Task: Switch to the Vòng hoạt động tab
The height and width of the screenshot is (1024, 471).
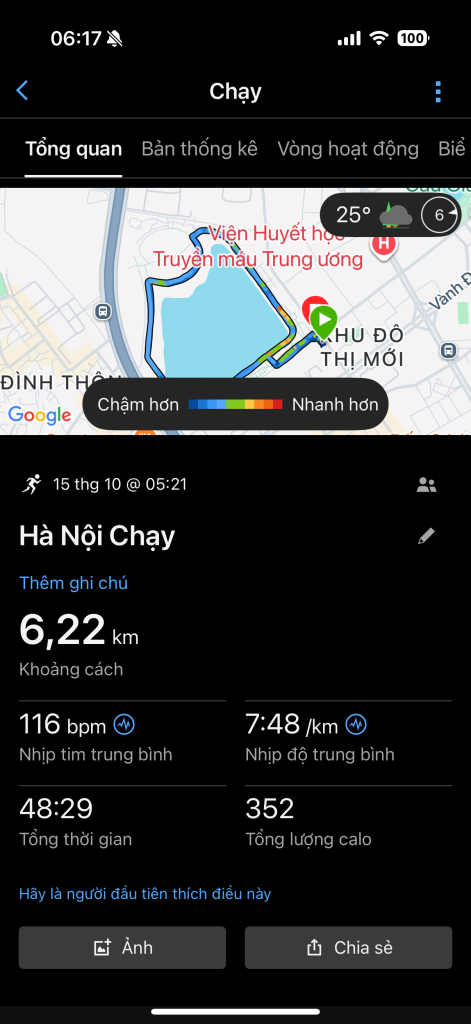Action: tap(348, 149)
